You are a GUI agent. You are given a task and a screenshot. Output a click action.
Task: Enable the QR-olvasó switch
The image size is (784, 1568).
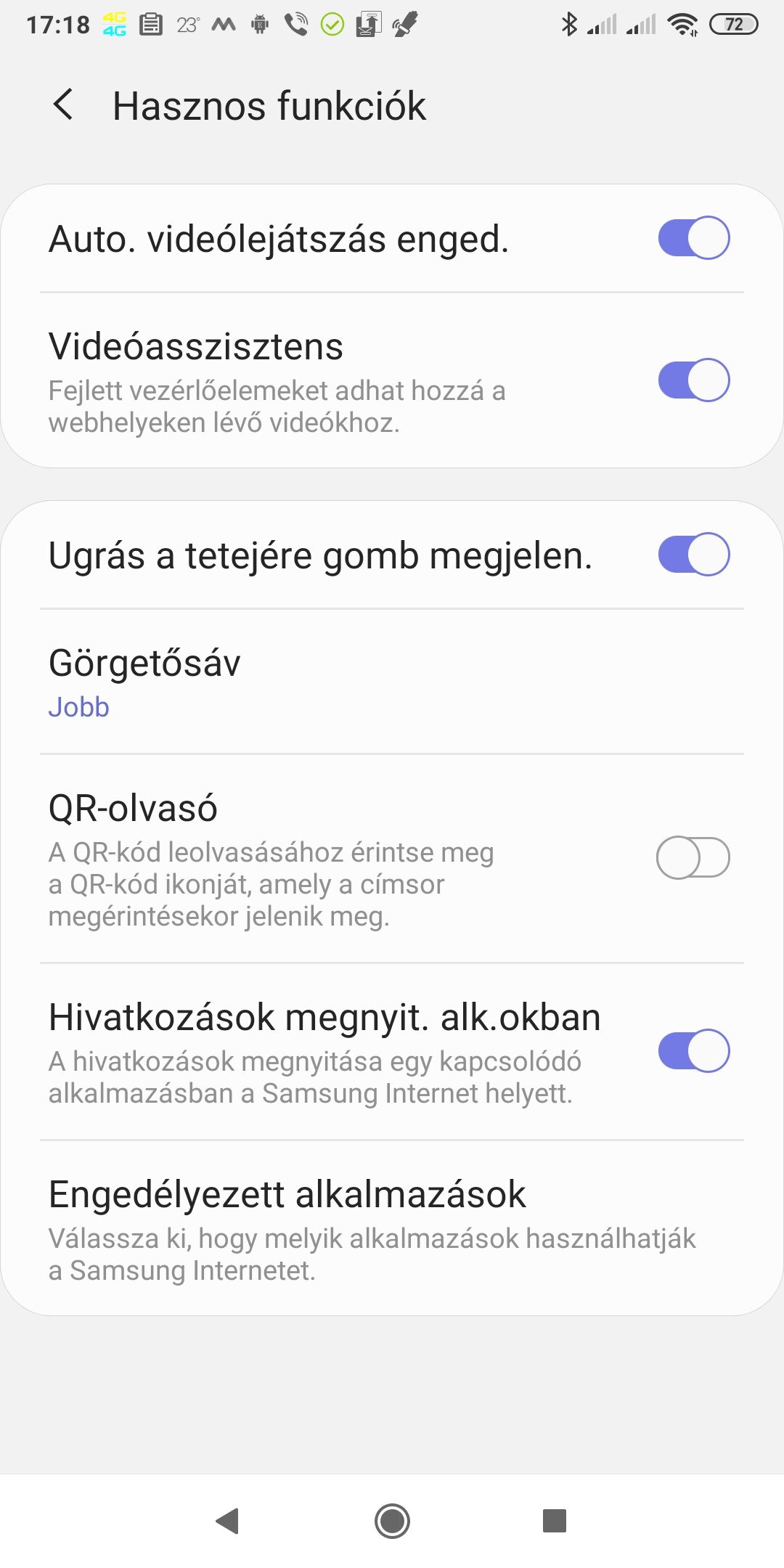pyautogui.click(x=693, y=857)
